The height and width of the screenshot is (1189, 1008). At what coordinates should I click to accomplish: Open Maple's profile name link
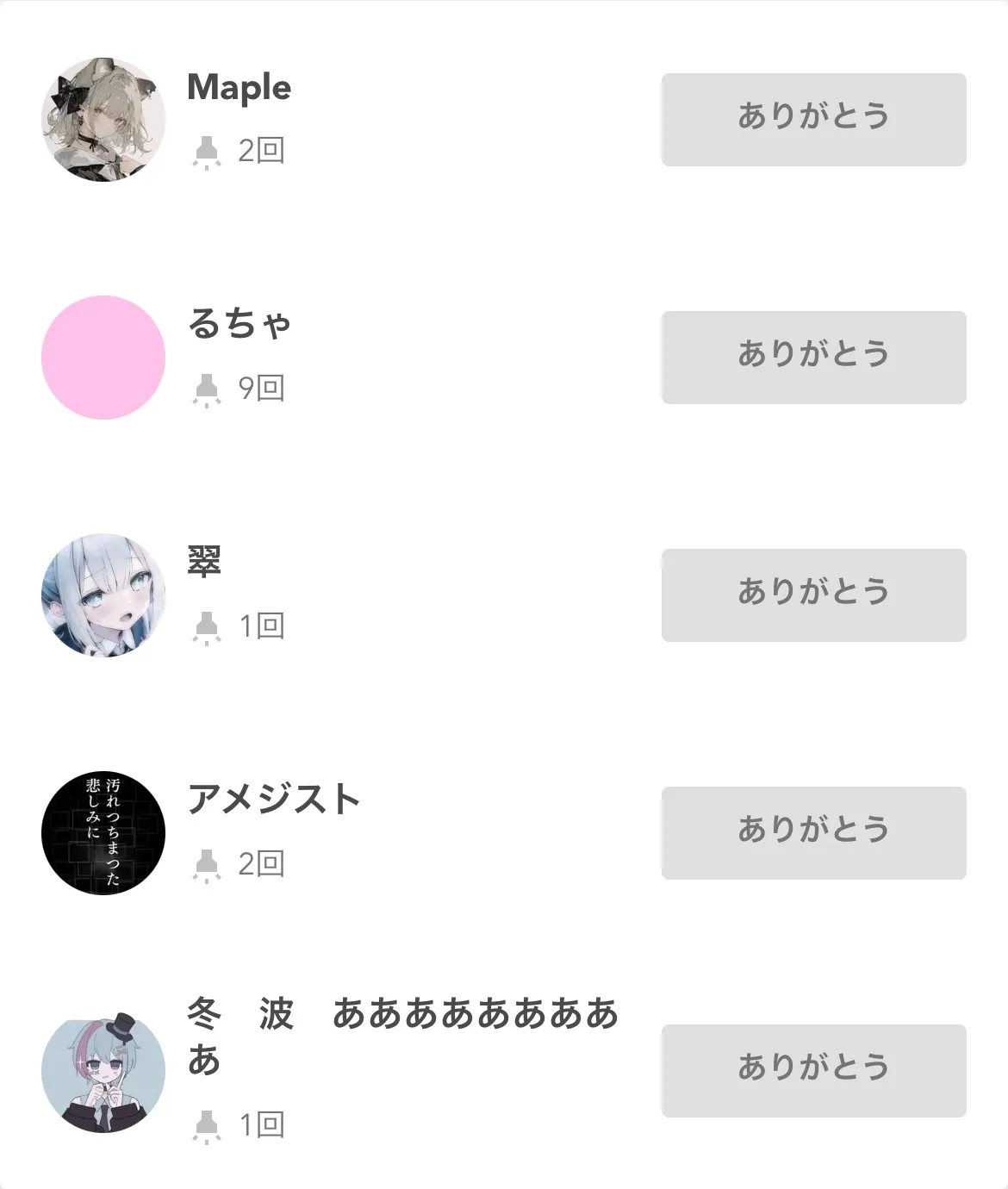239,86
